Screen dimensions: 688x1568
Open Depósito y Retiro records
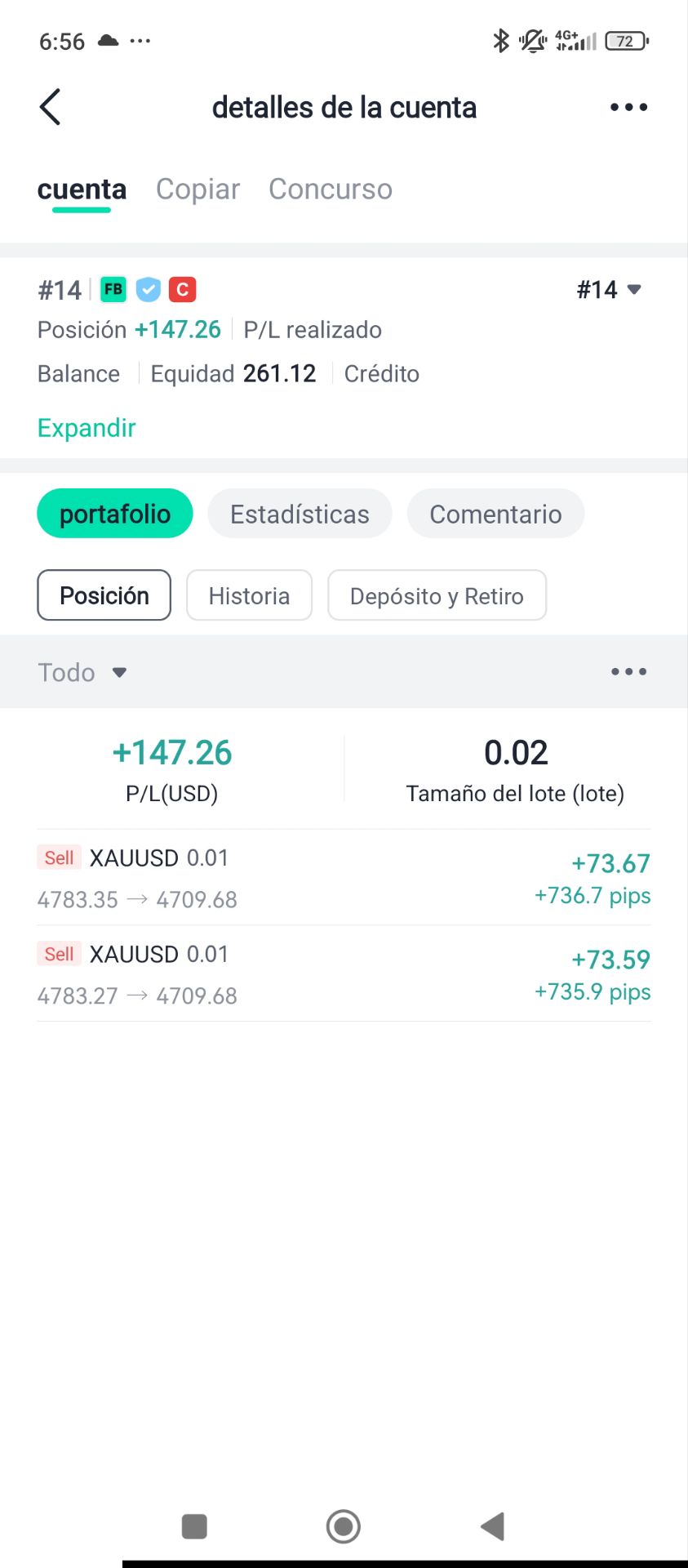pos(437,595)
